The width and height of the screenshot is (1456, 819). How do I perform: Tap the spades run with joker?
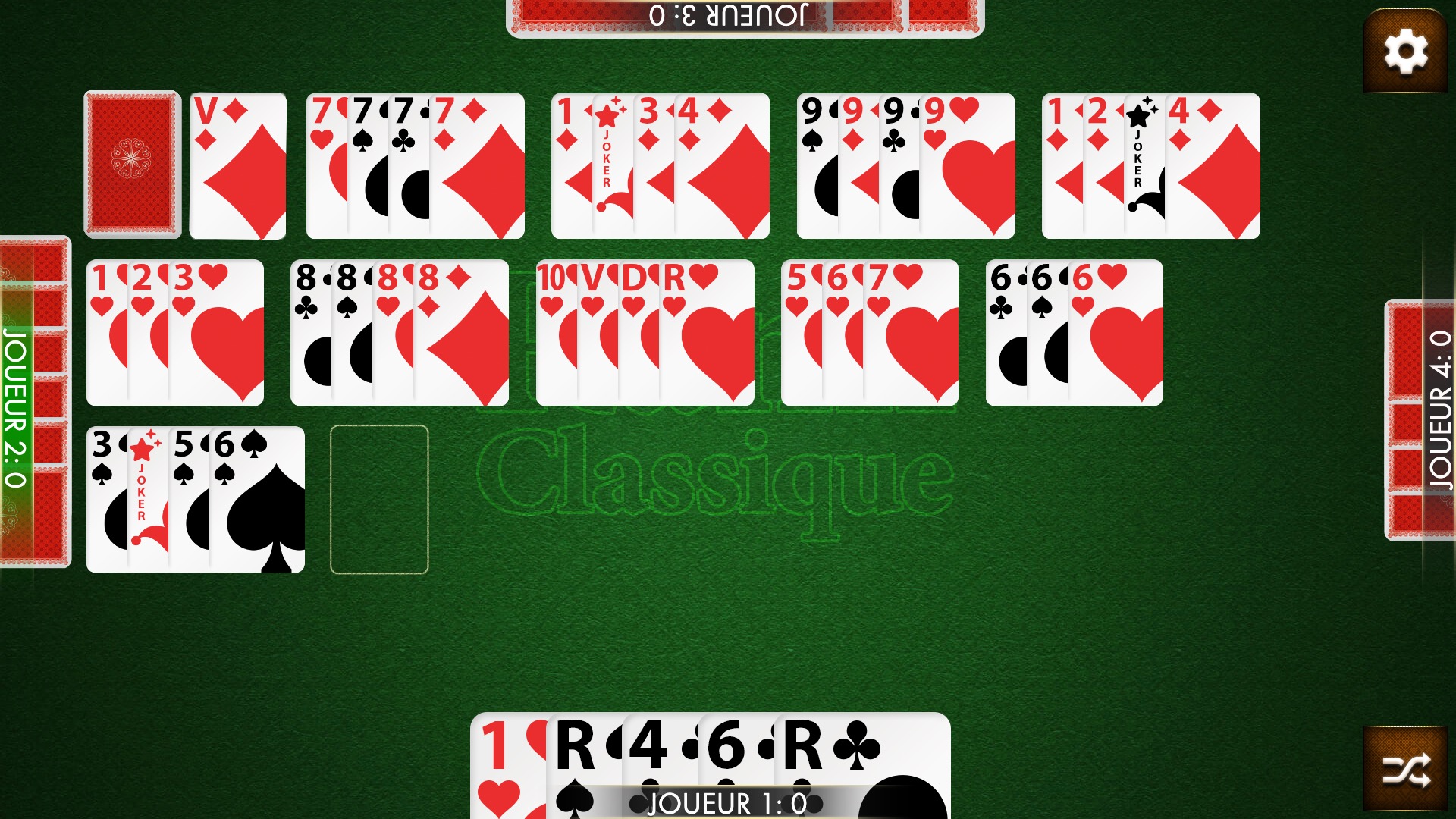coord(196,499)
